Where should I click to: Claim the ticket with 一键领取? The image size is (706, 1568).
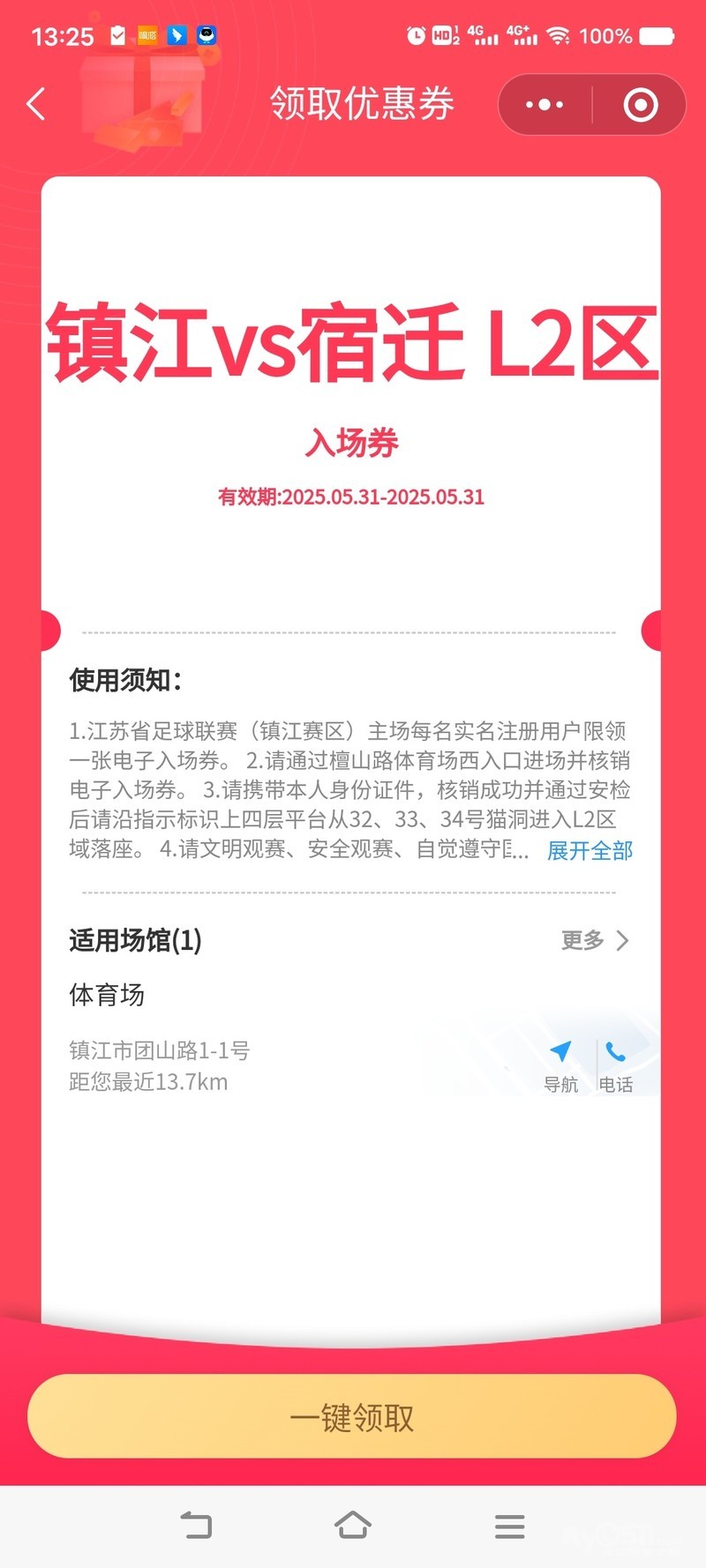click(352, 1417)
